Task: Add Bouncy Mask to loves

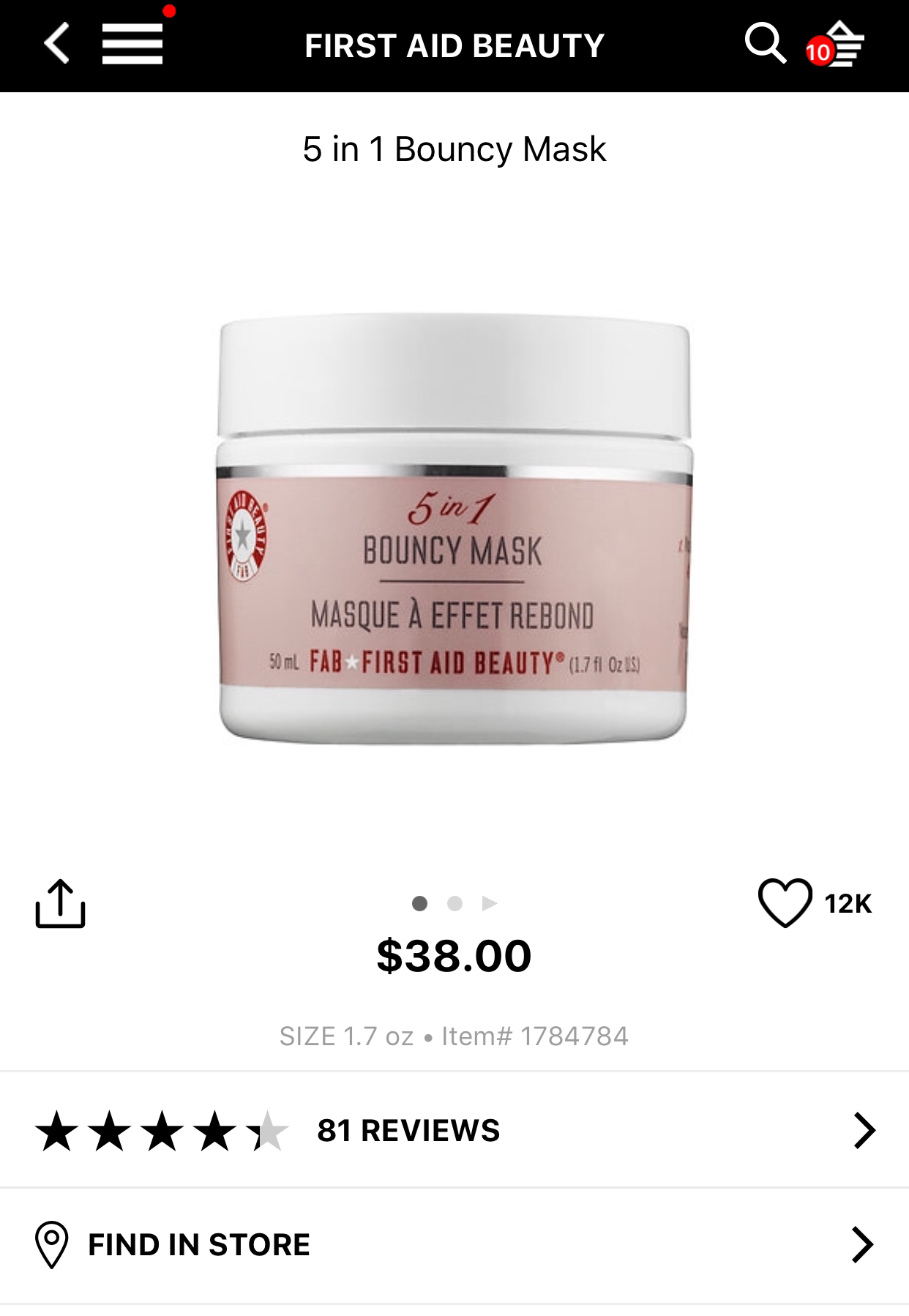Action: (785, 902)
